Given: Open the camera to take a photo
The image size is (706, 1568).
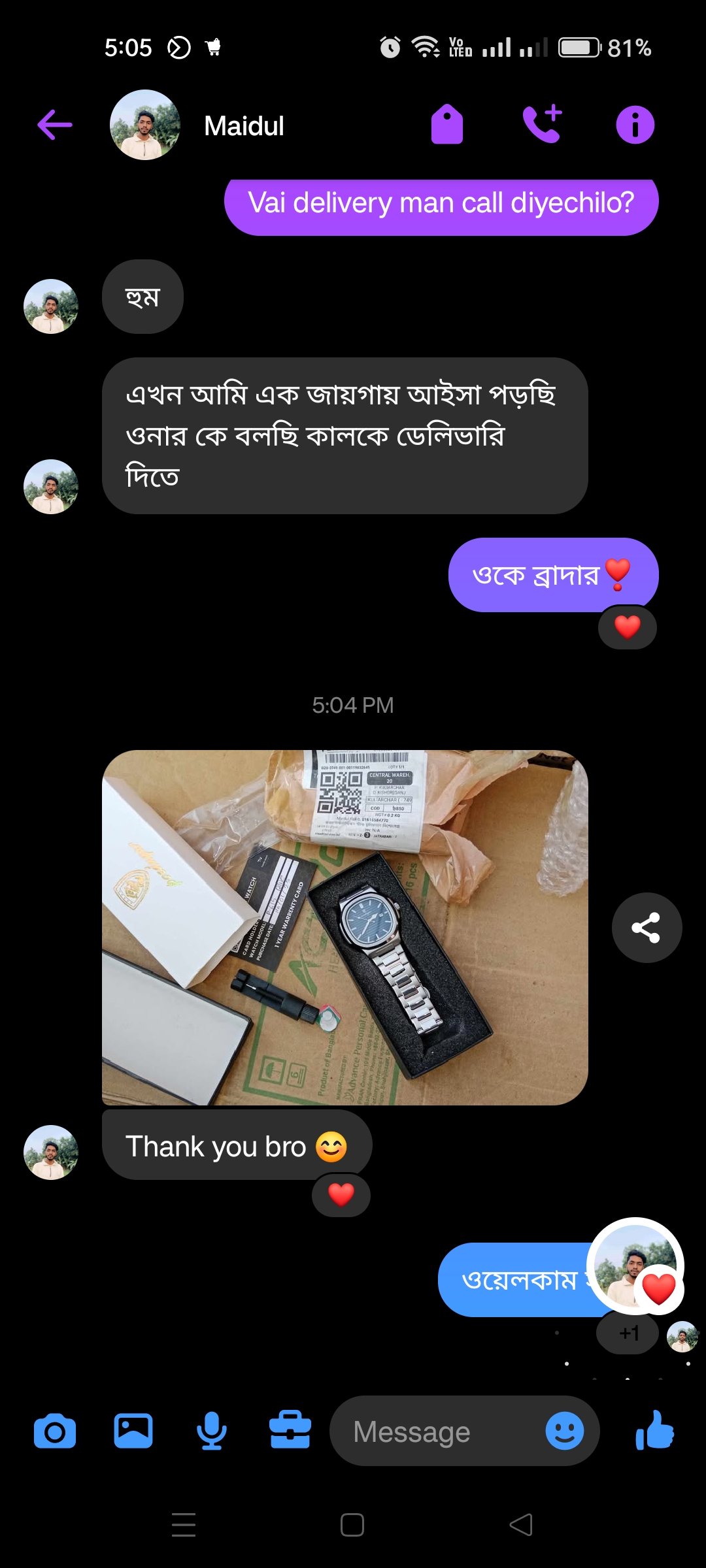Looking at the screenshot, I should coord(55,1432).
